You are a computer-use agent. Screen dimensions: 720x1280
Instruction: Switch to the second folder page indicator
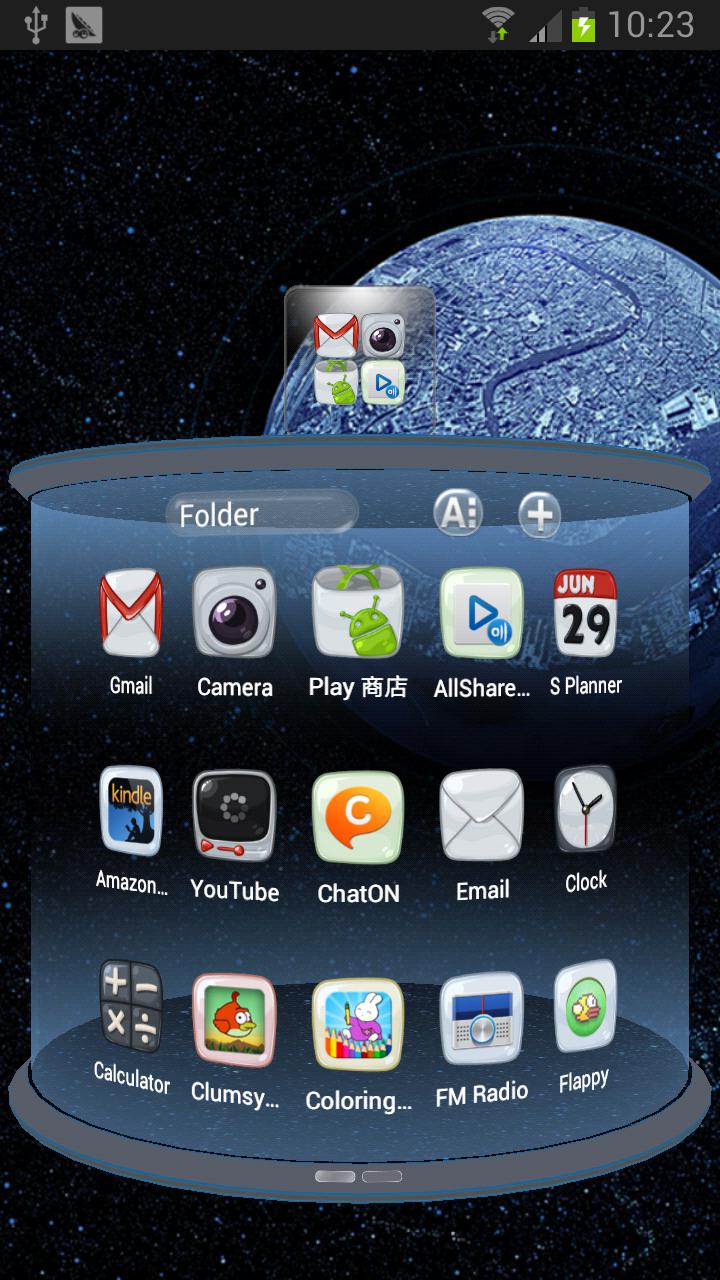coord(382,1176)
